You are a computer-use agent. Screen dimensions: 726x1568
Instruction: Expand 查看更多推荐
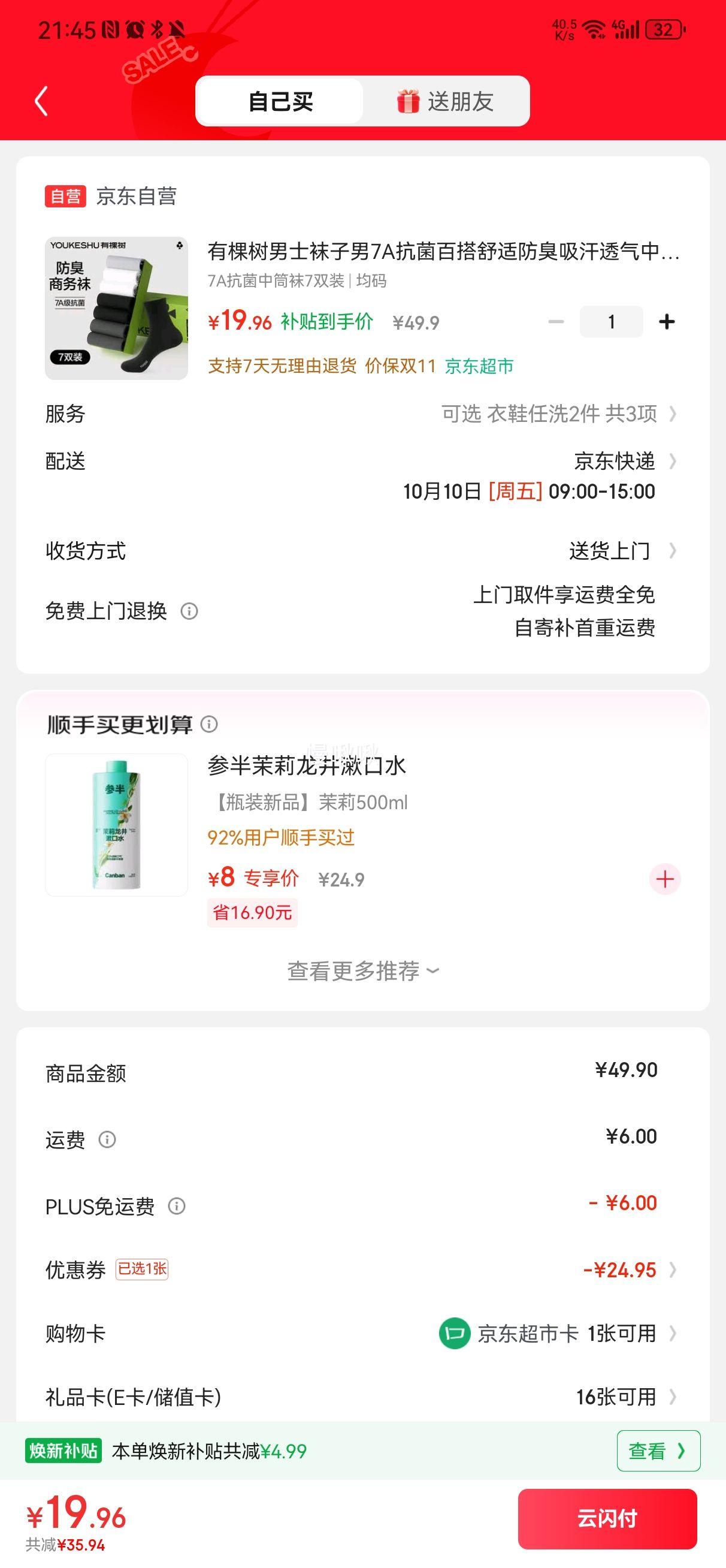tap(362, 971)
